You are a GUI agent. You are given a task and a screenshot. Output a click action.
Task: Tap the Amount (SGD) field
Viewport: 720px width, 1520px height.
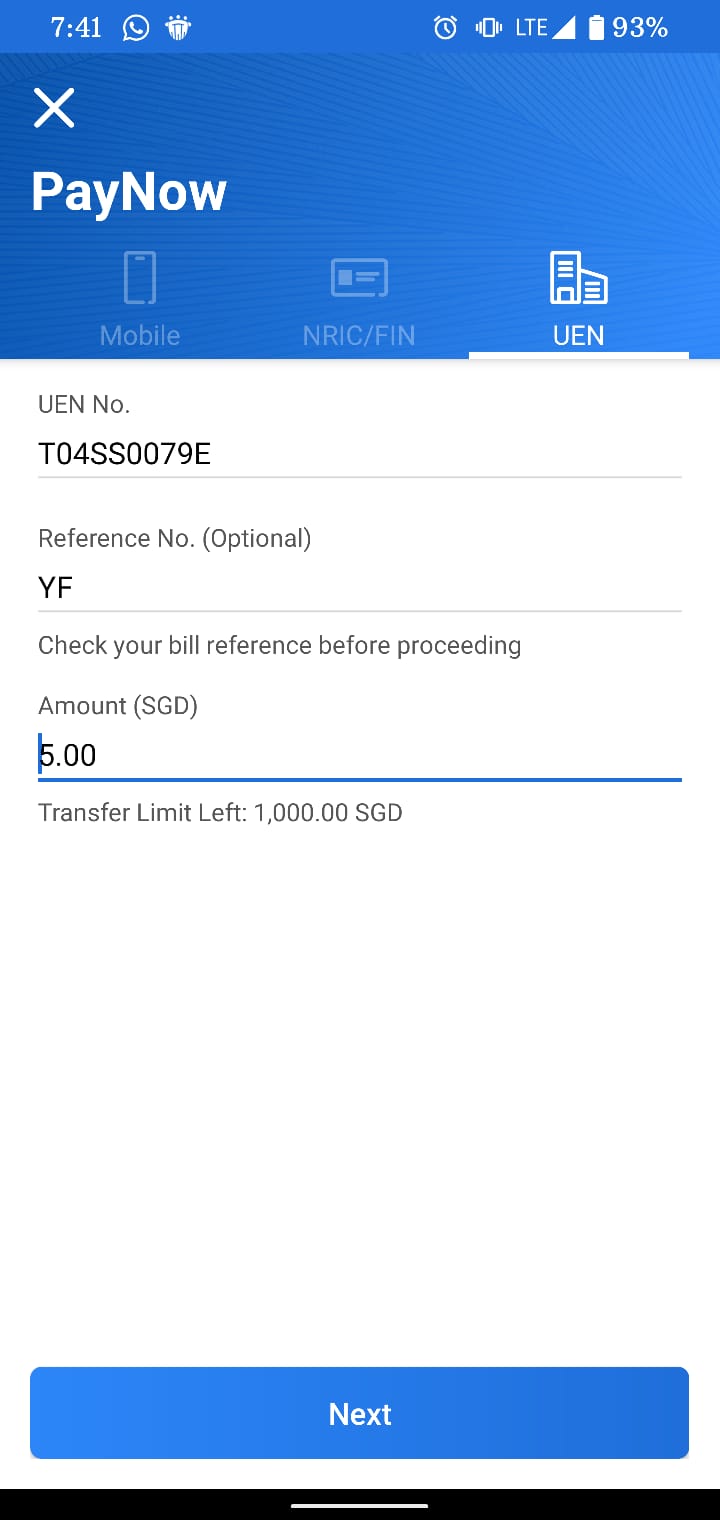[x=359, y=755]
